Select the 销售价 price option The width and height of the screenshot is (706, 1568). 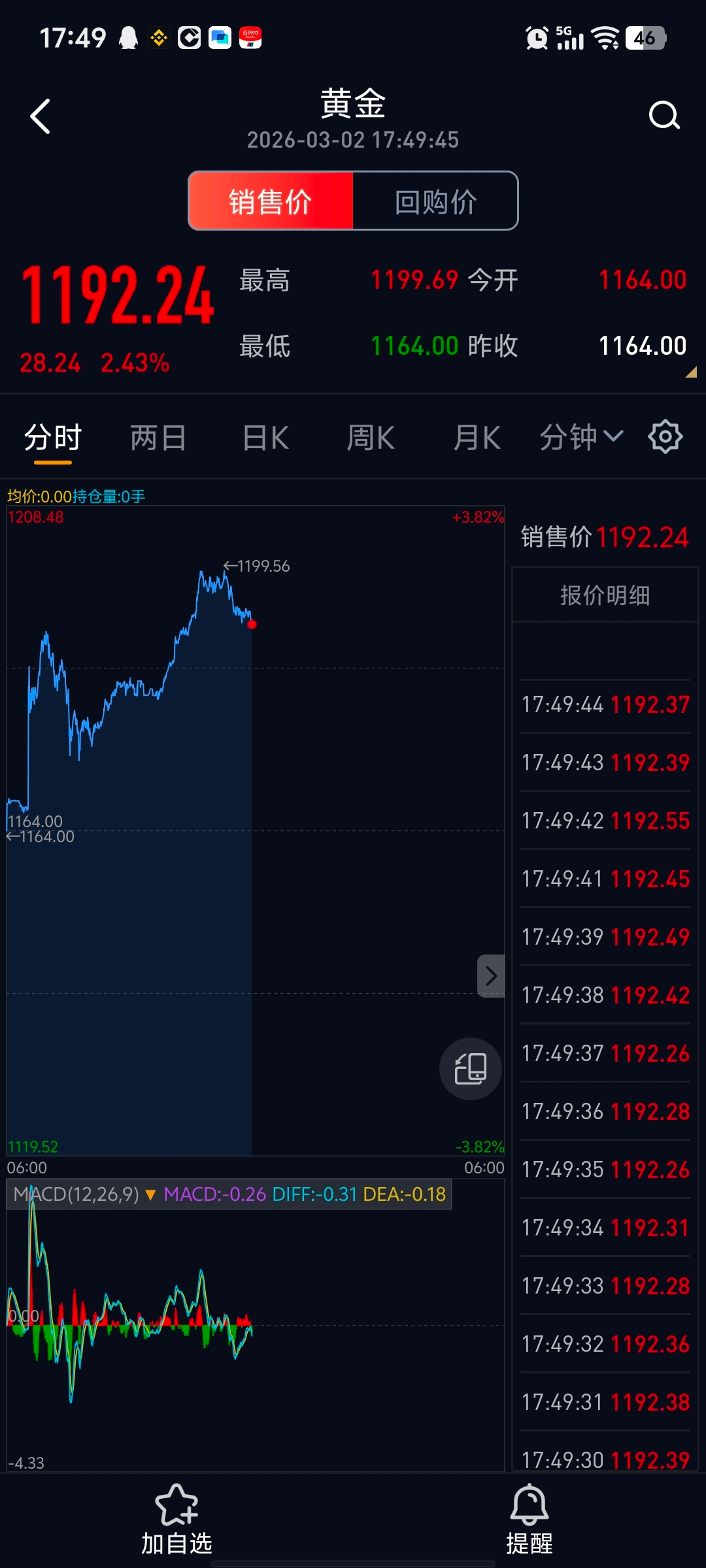[x=271, y=201]
